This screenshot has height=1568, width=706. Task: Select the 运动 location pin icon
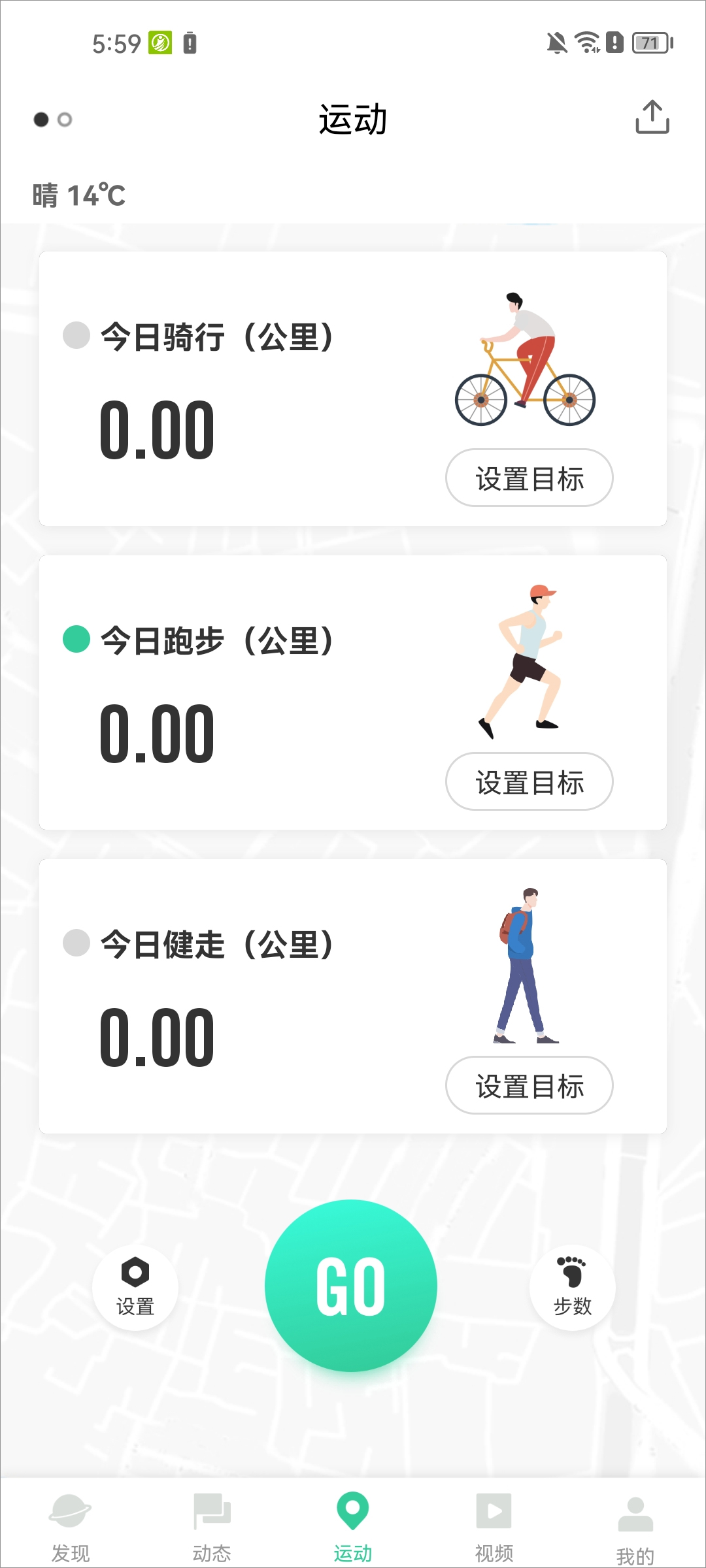point(353,1510)
